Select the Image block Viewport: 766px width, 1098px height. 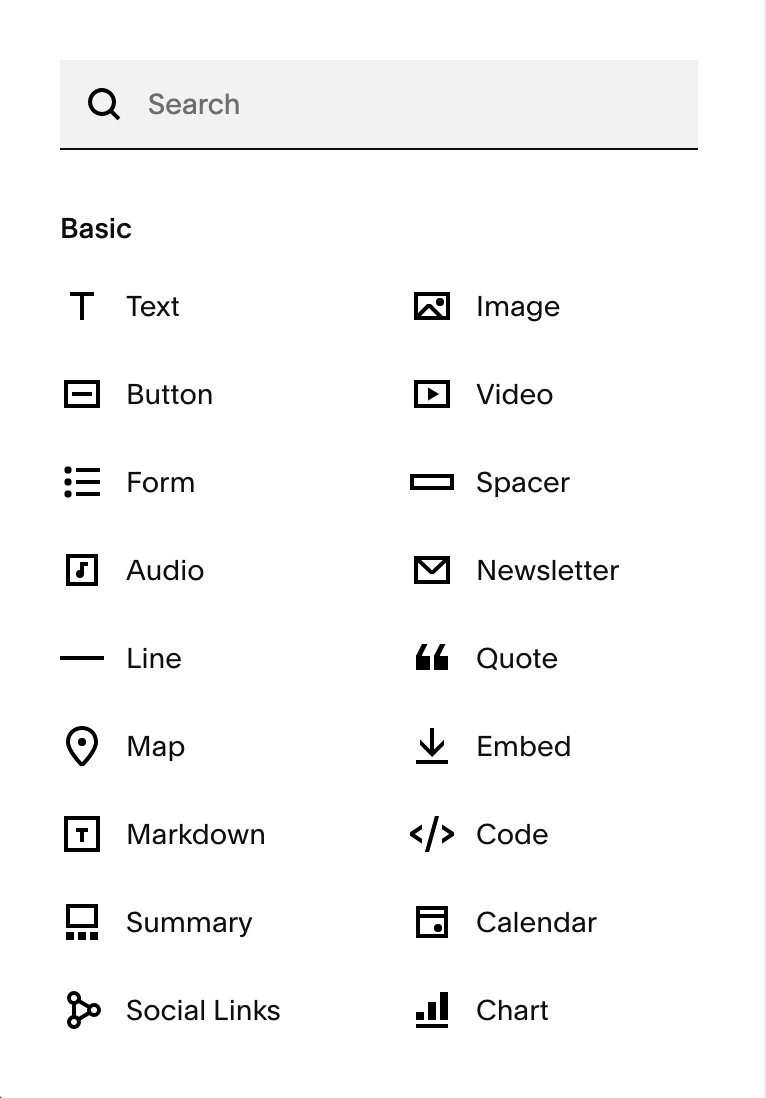pos(517,306)
